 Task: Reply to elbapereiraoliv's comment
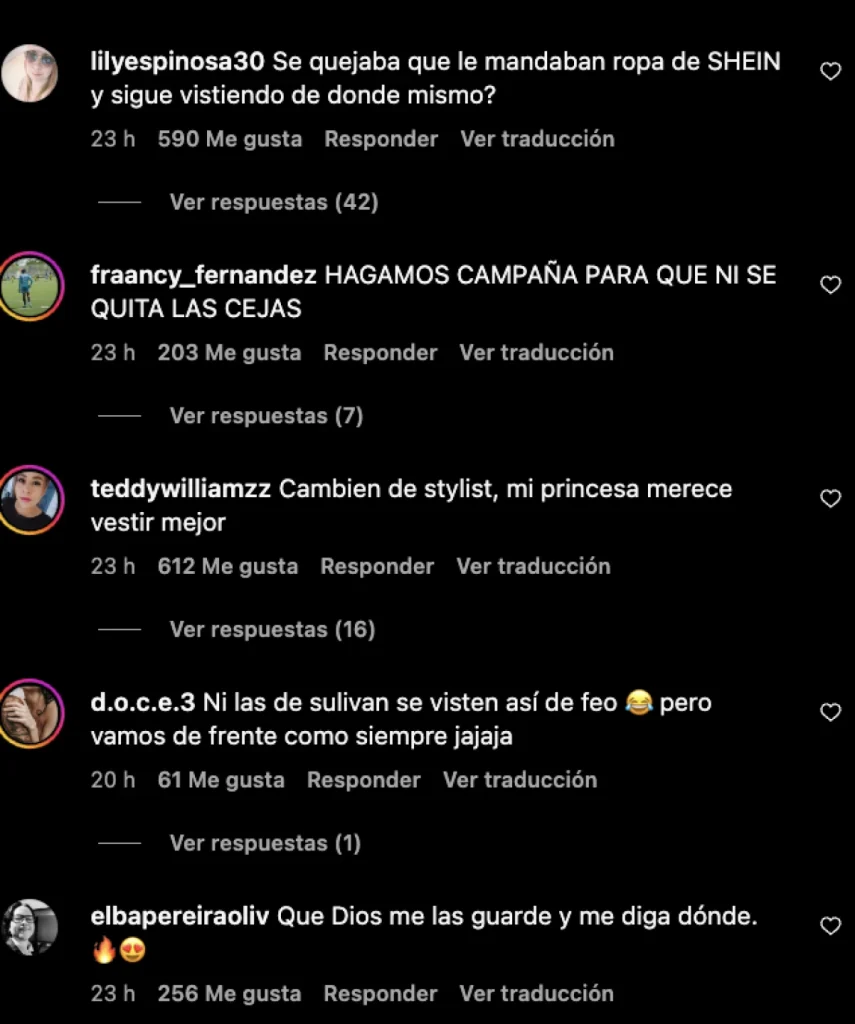(x=380, y=994)
